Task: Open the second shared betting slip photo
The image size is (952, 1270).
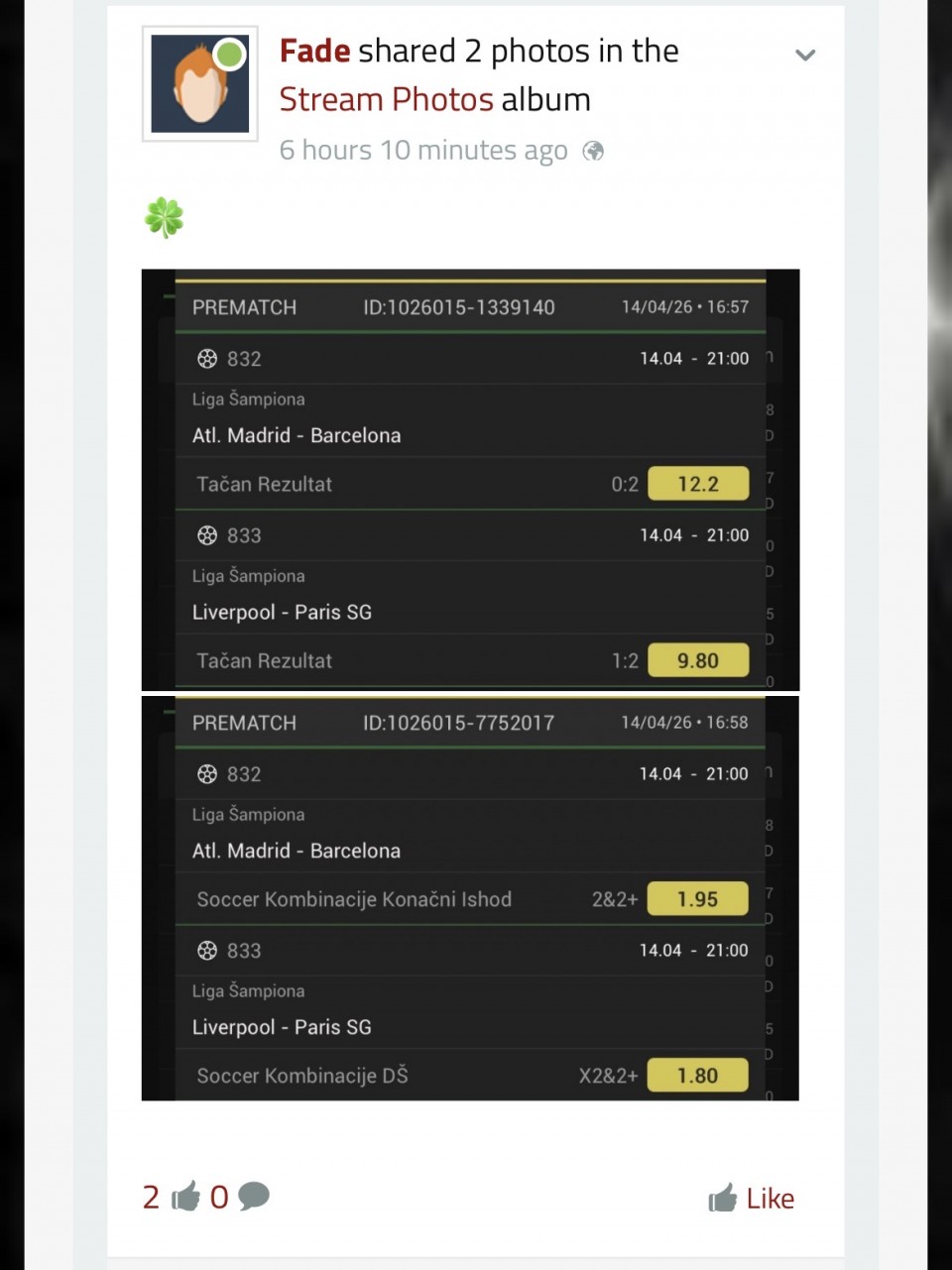Action: click(470, 898)
